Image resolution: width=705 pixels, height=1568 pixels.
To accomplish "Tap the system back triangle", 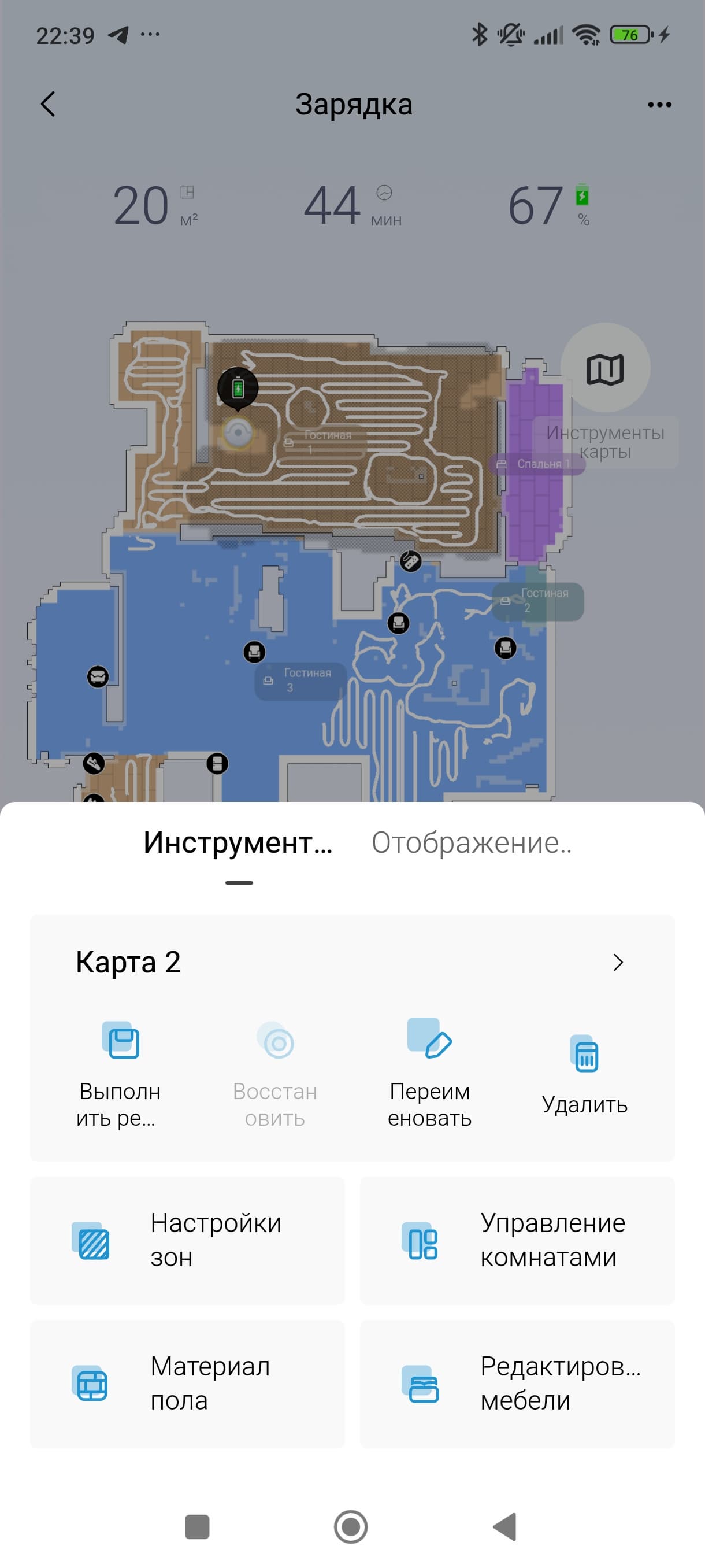I will coord(506,1526).
